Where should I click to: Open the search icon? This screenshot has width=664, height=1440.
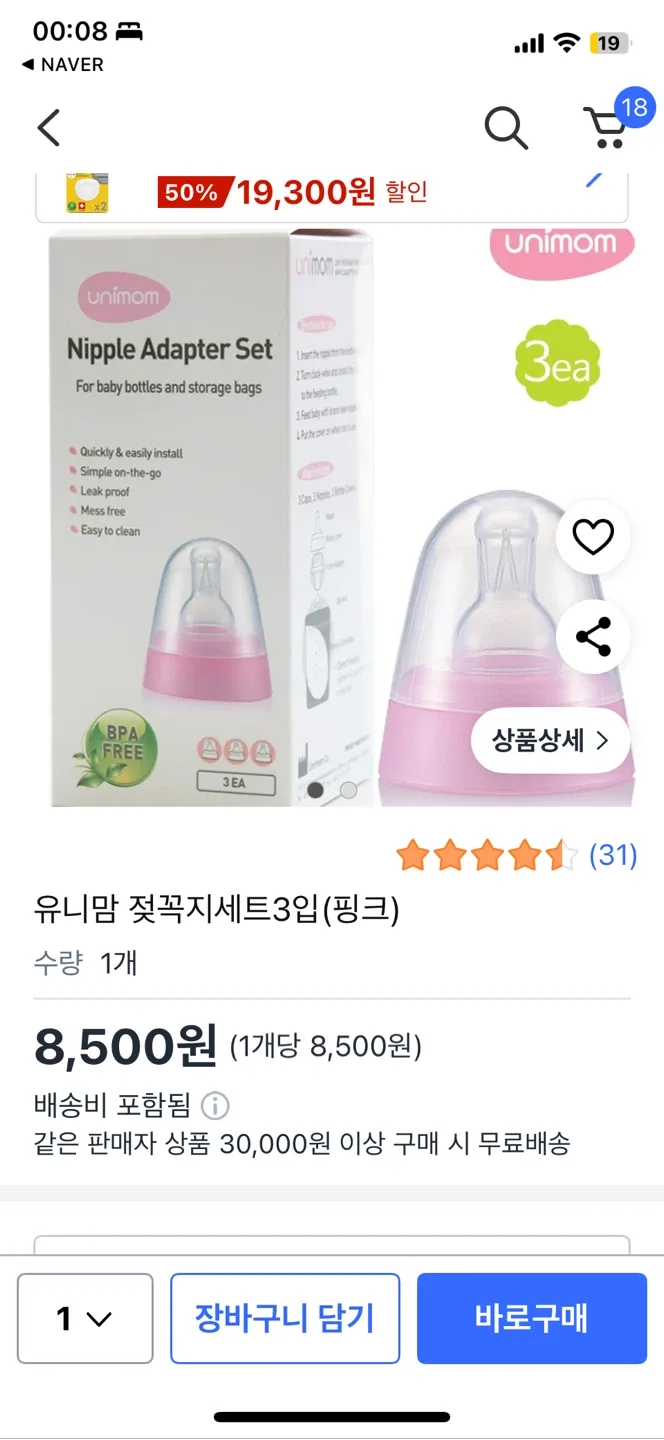[x=506, y=128]
